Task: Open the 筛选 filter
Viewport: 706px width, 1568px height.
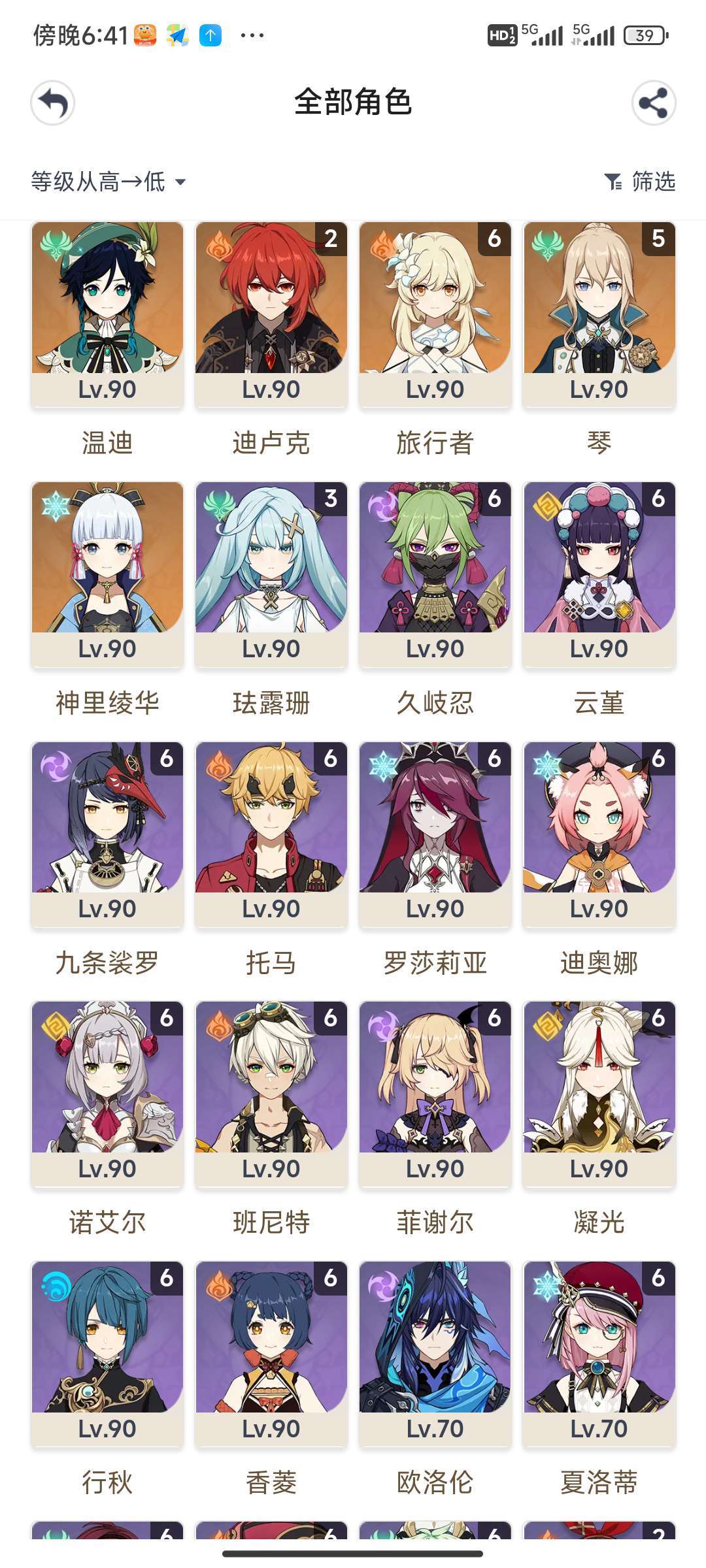Action: pos(640,182)
